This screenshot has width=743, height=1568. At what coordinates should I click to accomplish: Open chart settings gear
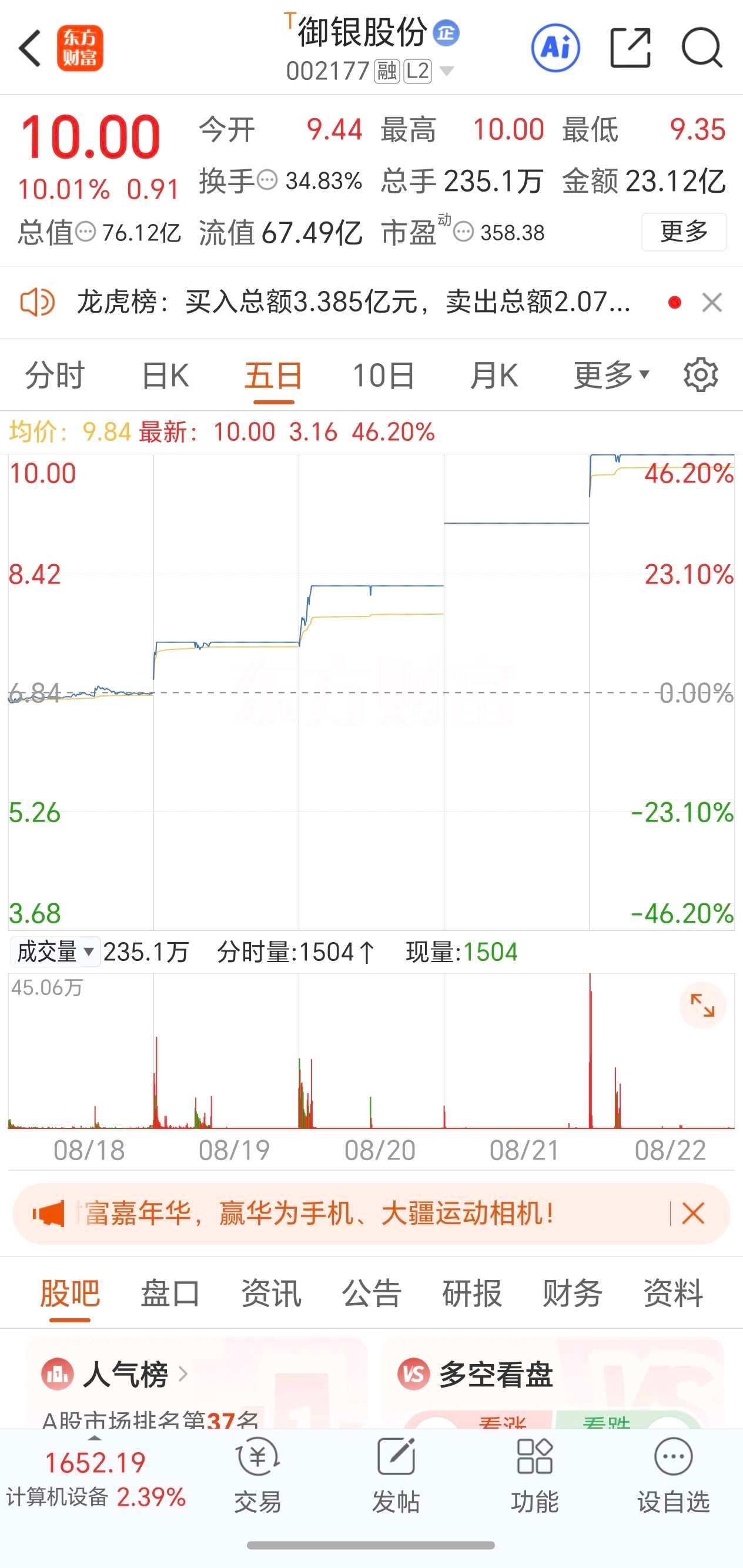(x=700, y=375)
